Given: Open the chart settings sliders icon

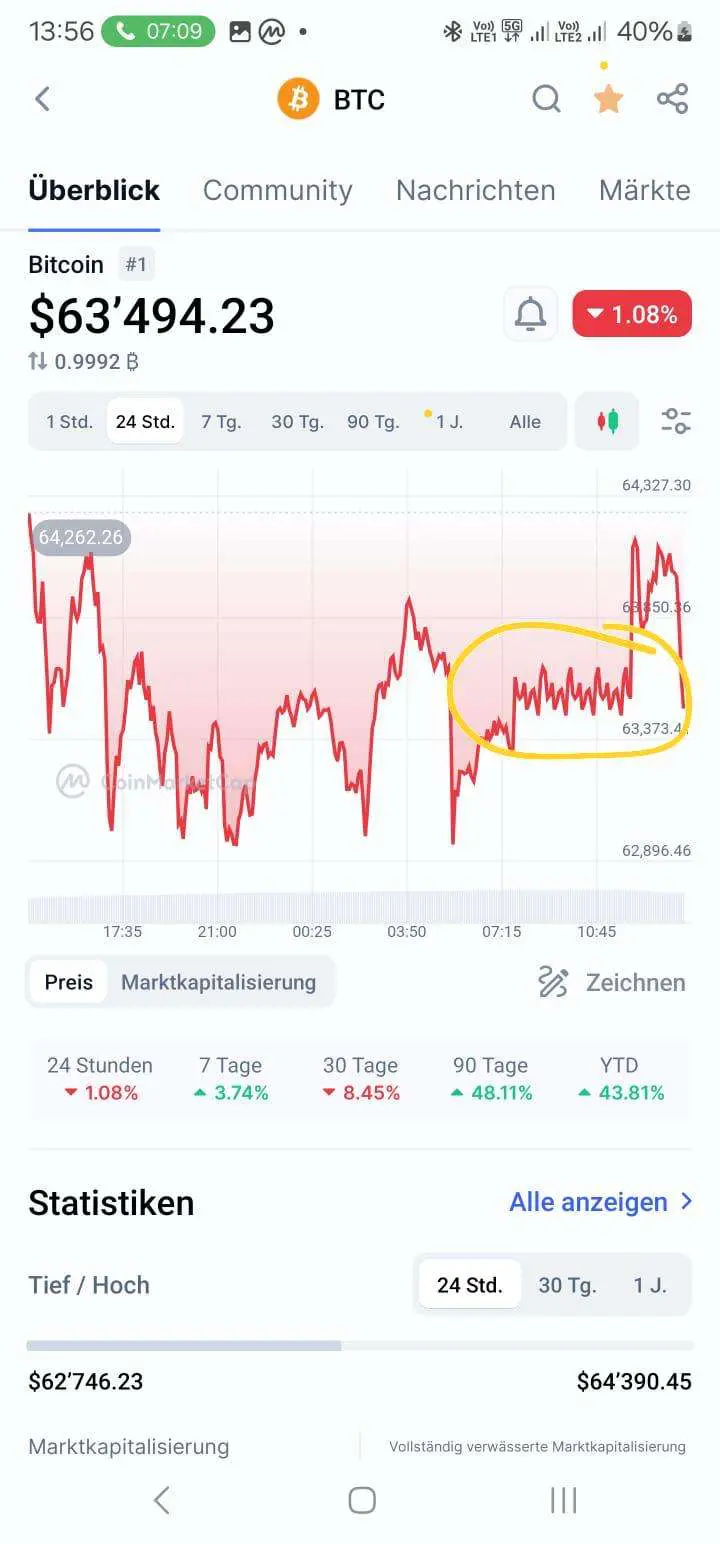Looking at the screenshot, I should click(676, 422).
